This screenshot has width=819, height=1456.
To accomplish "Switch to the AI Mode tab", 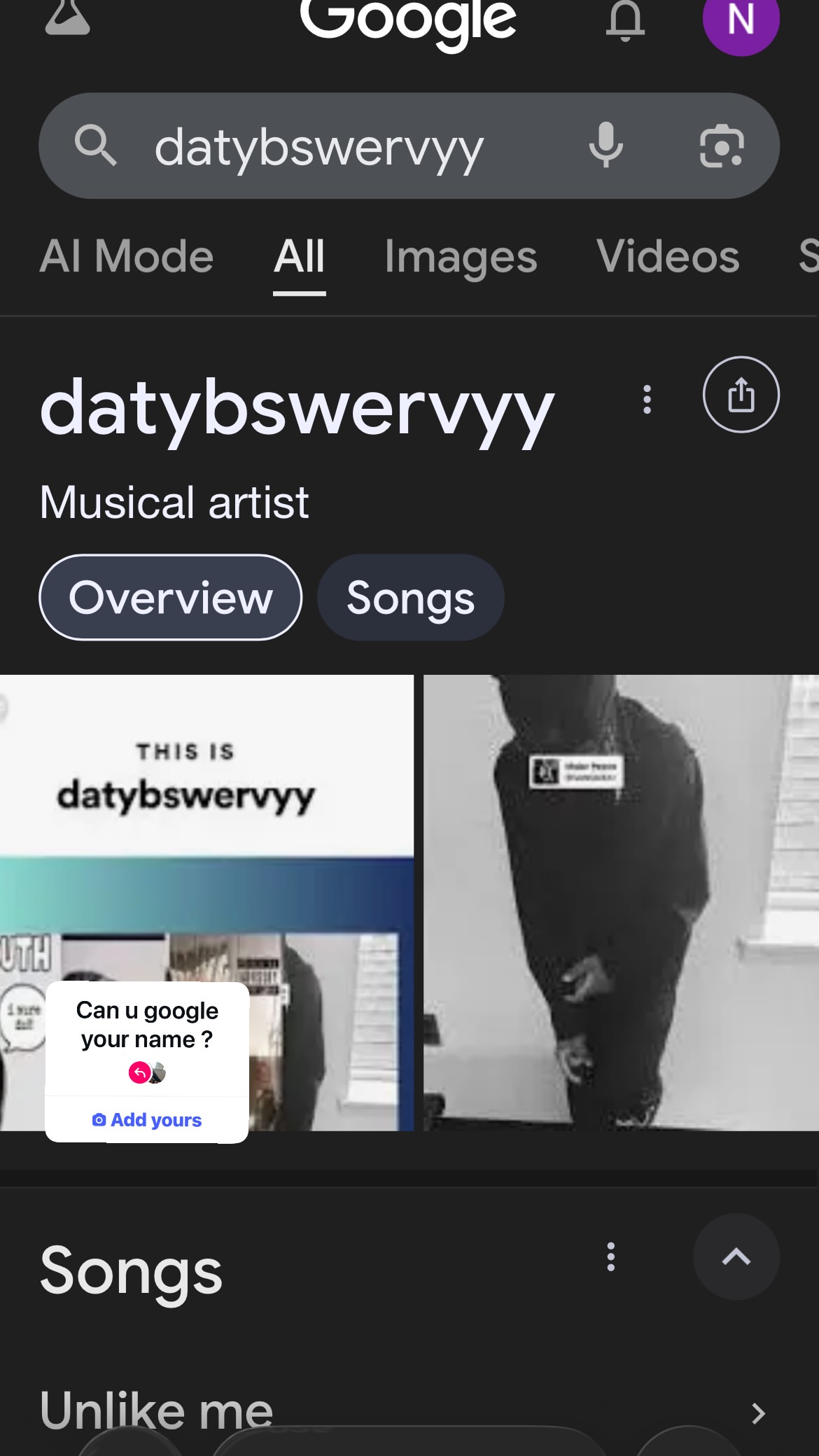I will [x=126, y=256].
